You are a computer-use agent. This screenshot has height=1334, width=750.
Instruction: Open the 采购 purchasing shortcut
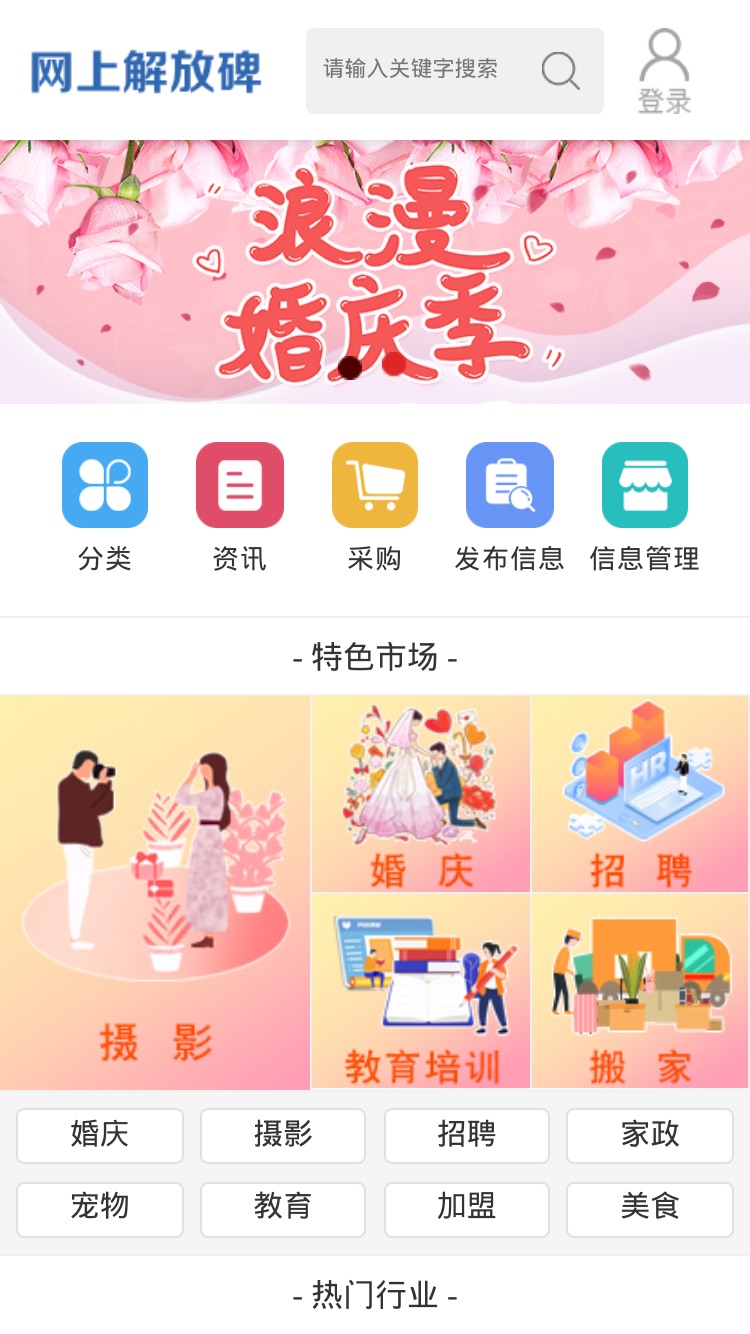point(375,508)
